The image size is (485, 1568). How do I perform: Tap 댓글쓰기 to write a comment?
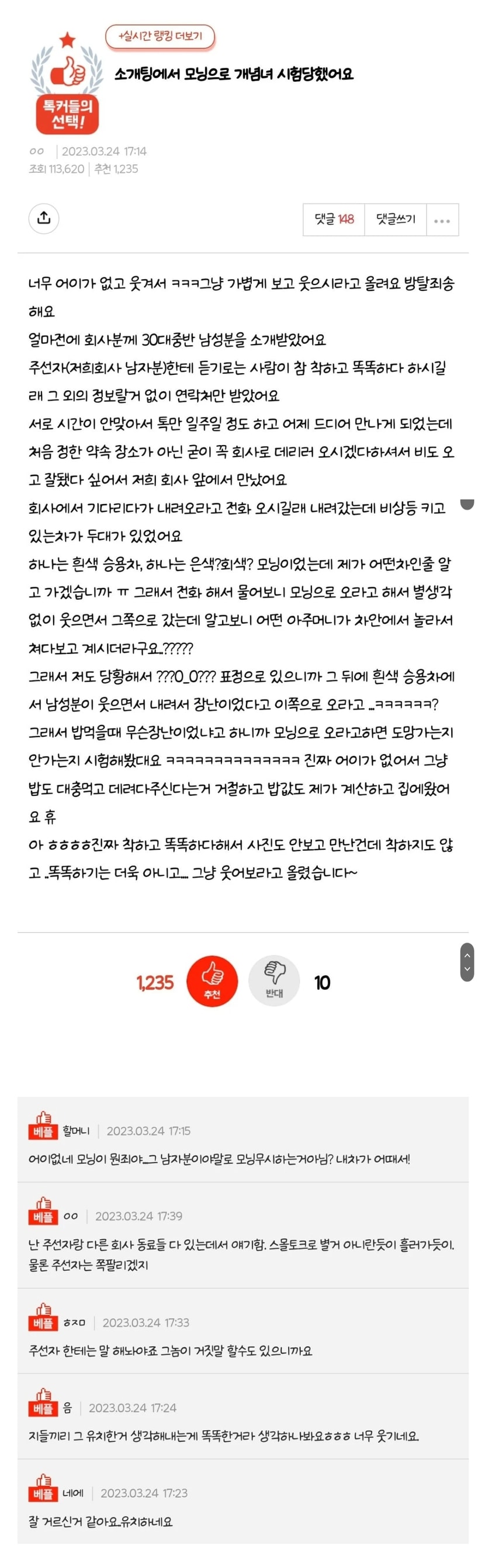pyautogui.click(x=396, y=219)
